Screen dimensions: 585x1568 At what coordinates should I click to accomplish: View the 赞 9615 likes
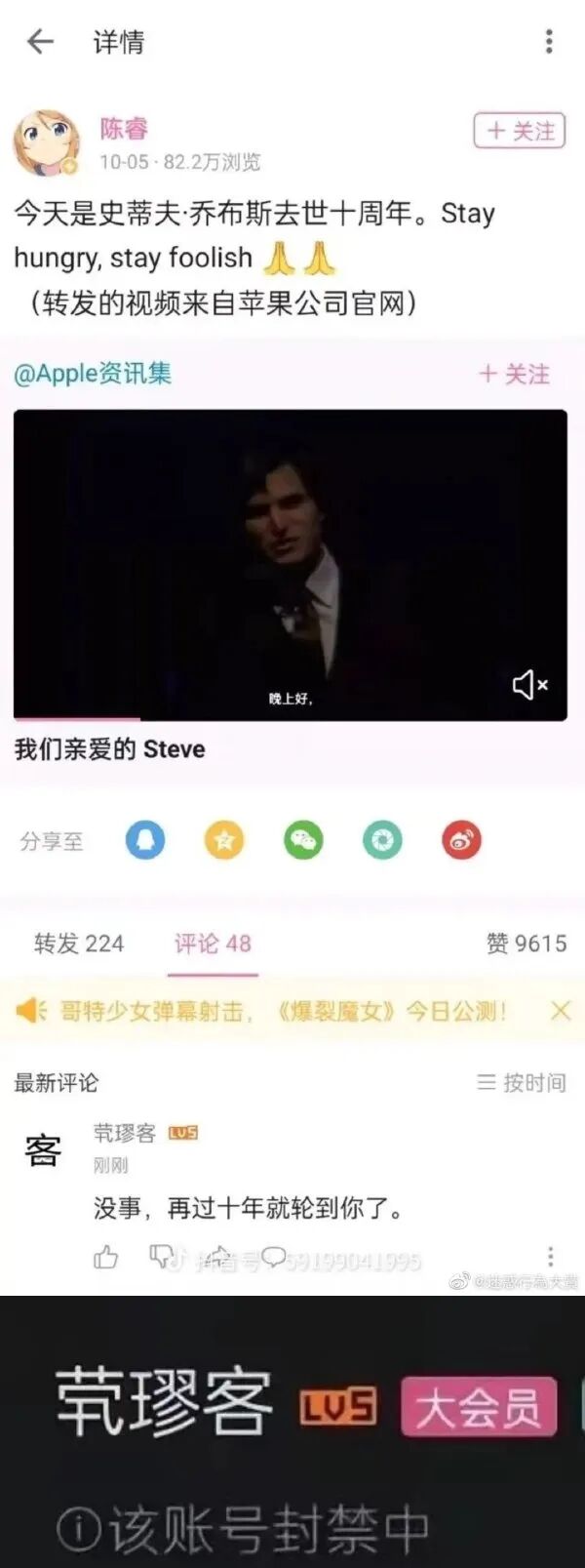[x=526, y=944]
